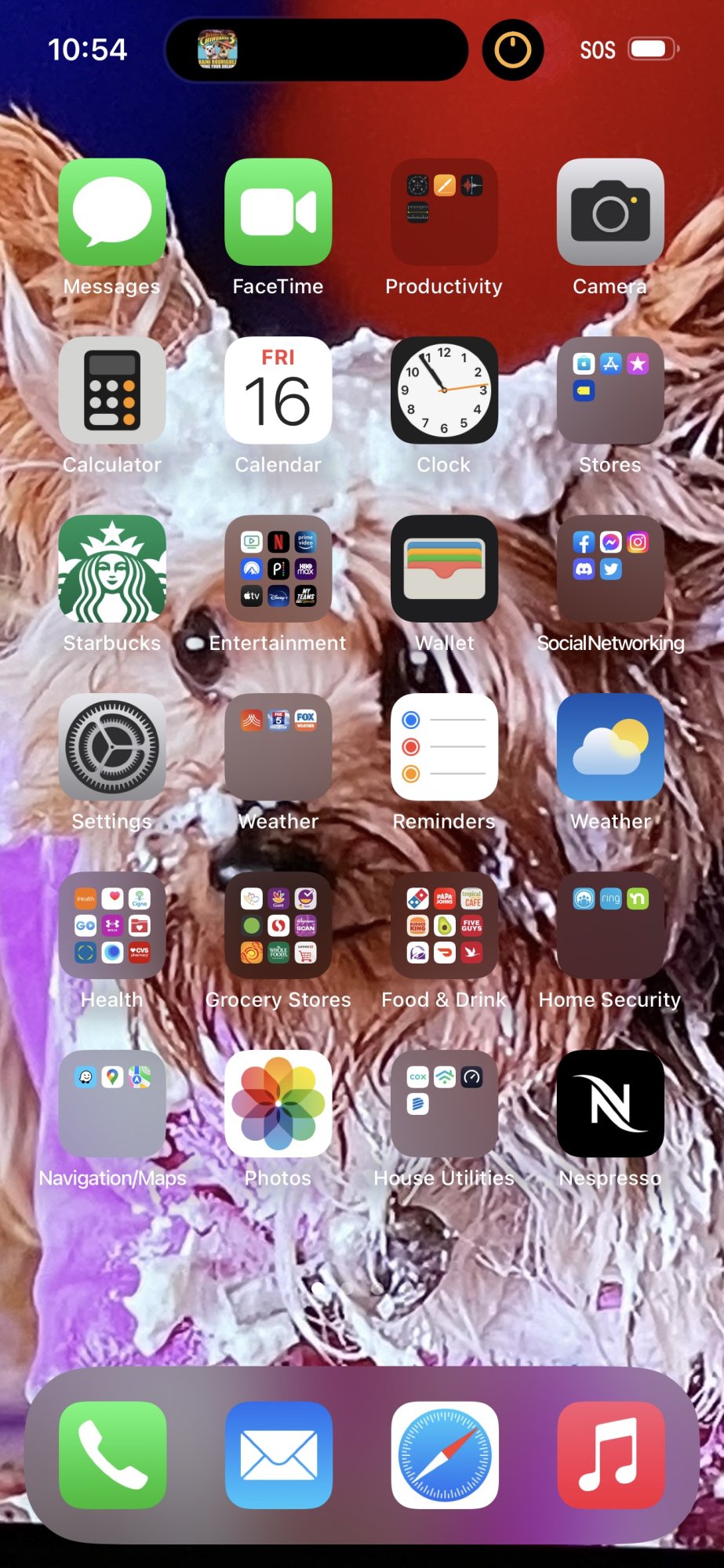The width and height of the screenshot is (724, 1568).
Task: Open the SocialNetworking folder
Action: (610, 568)
